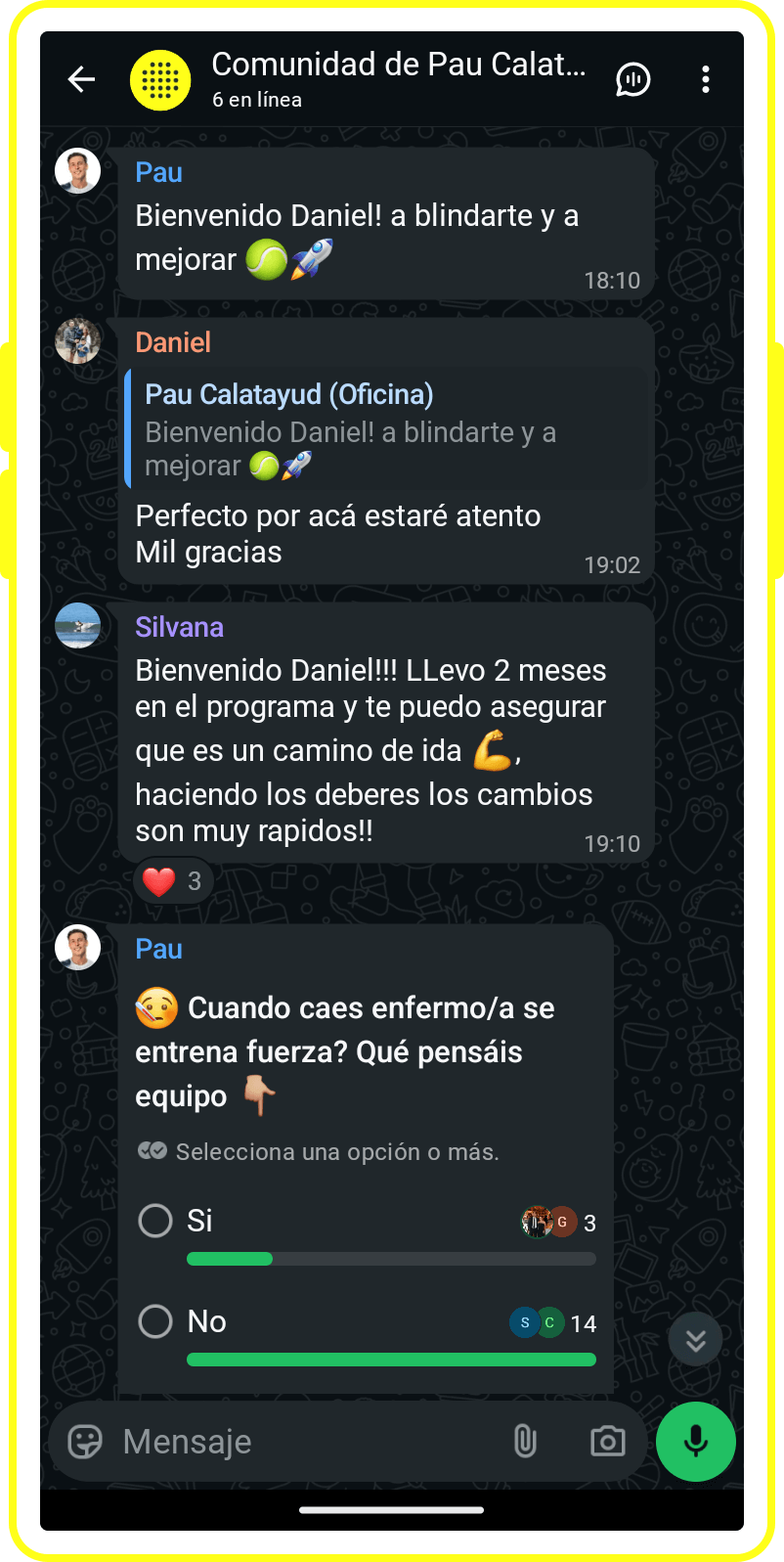Viewport: 784px width, 1562px height.
Task: Attach a file with the paperclip
Action: coord(525,1442)
